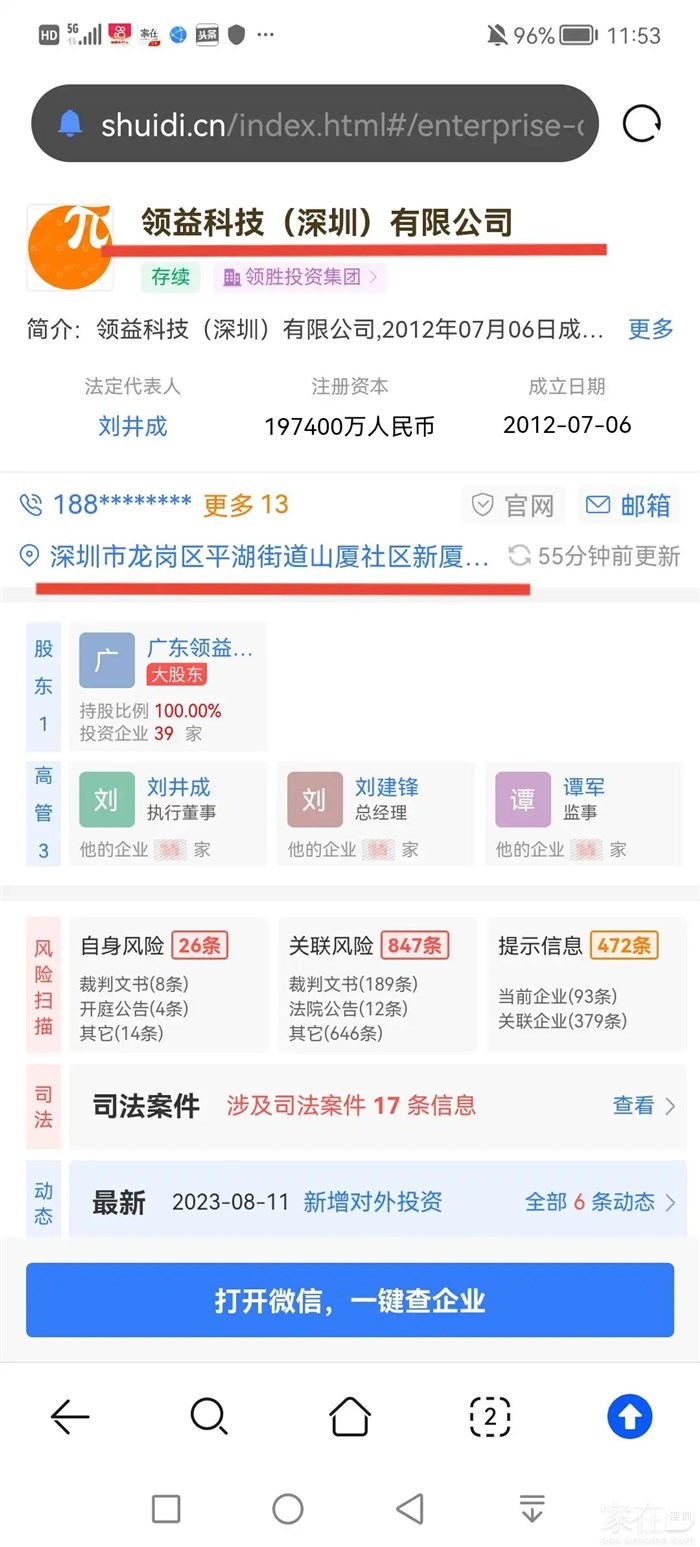Image resolution: width=700 pixels, height=1547 pixels.
Task: 查看 the 司法案件 details
Action: pyautogui.click(x=644, y=1105)
